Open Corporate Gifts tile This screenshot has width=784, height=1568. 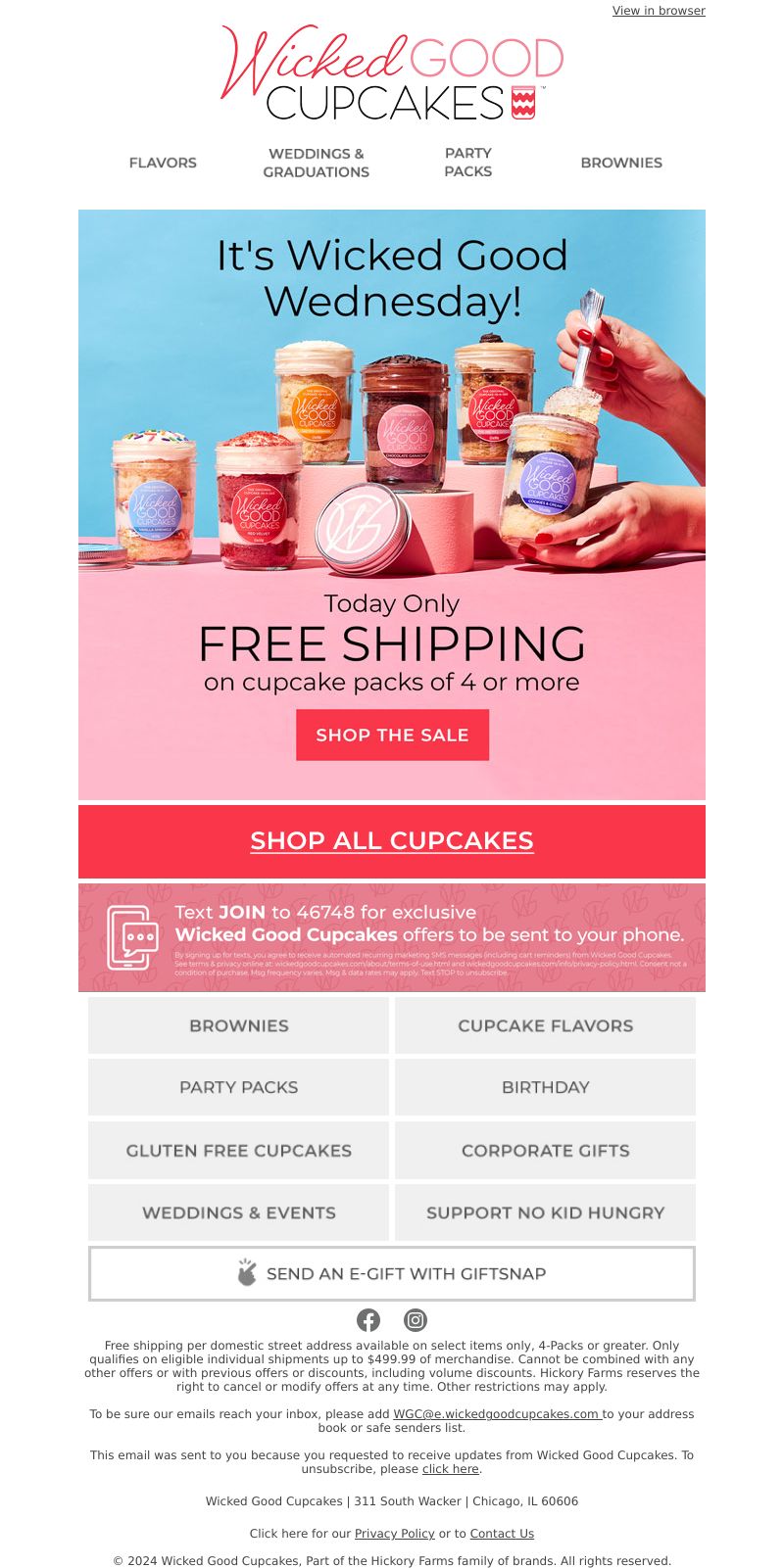click(545, 1151)
